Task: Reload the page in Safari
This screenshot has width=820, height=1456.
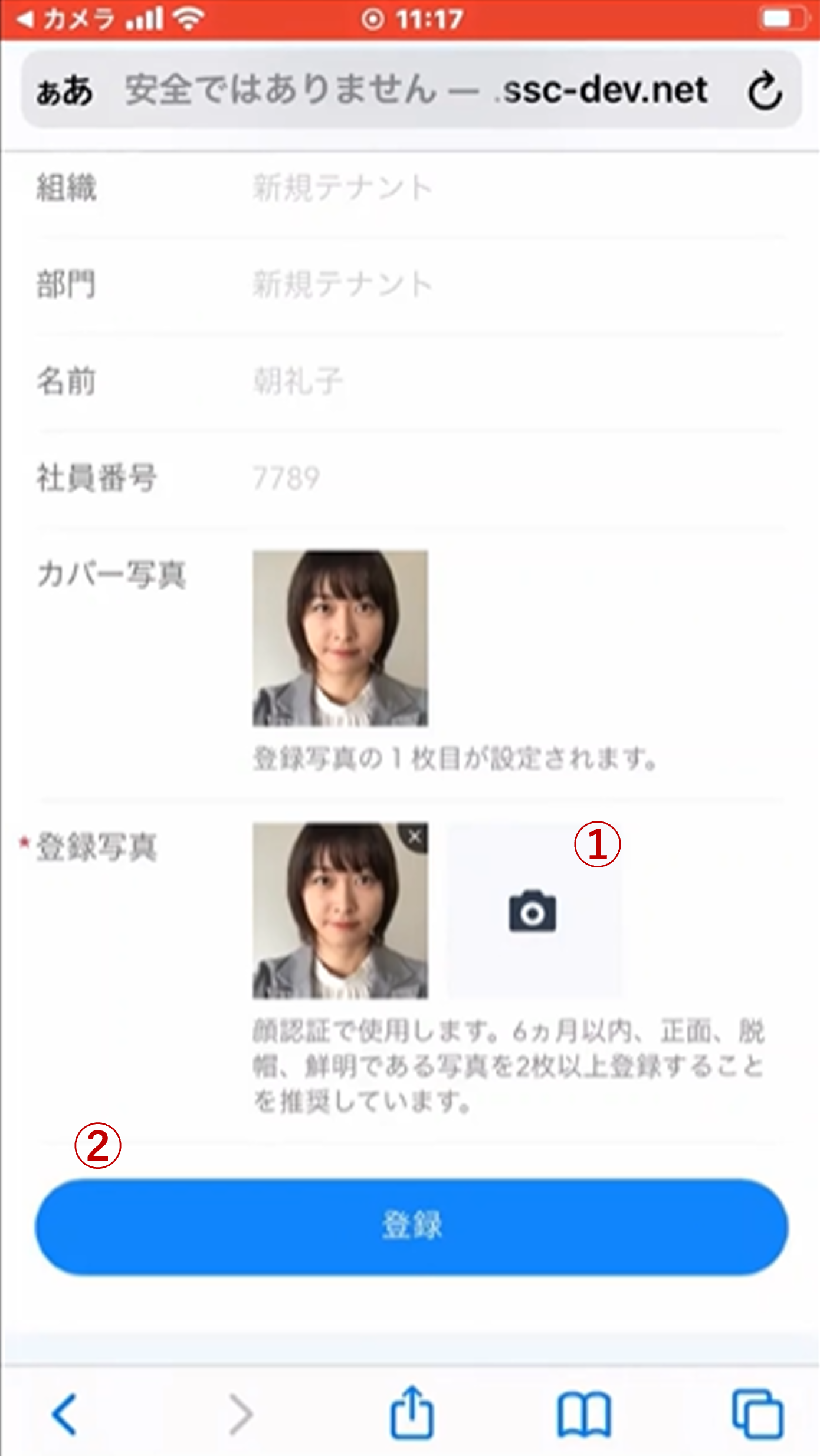Action: 765,91
